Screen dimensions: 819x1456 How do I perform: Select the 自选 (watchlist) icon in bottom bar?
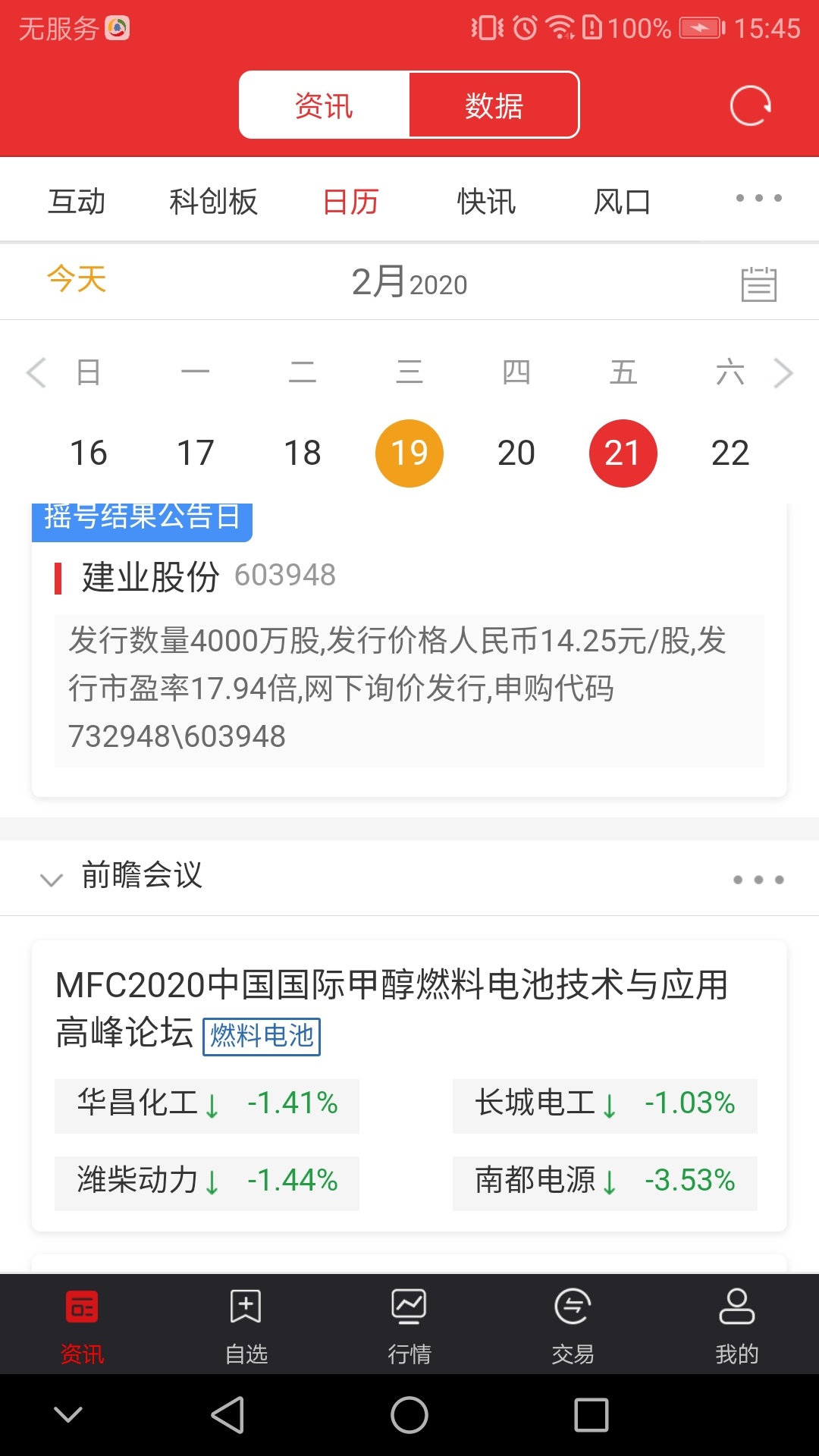[246, 1323]
